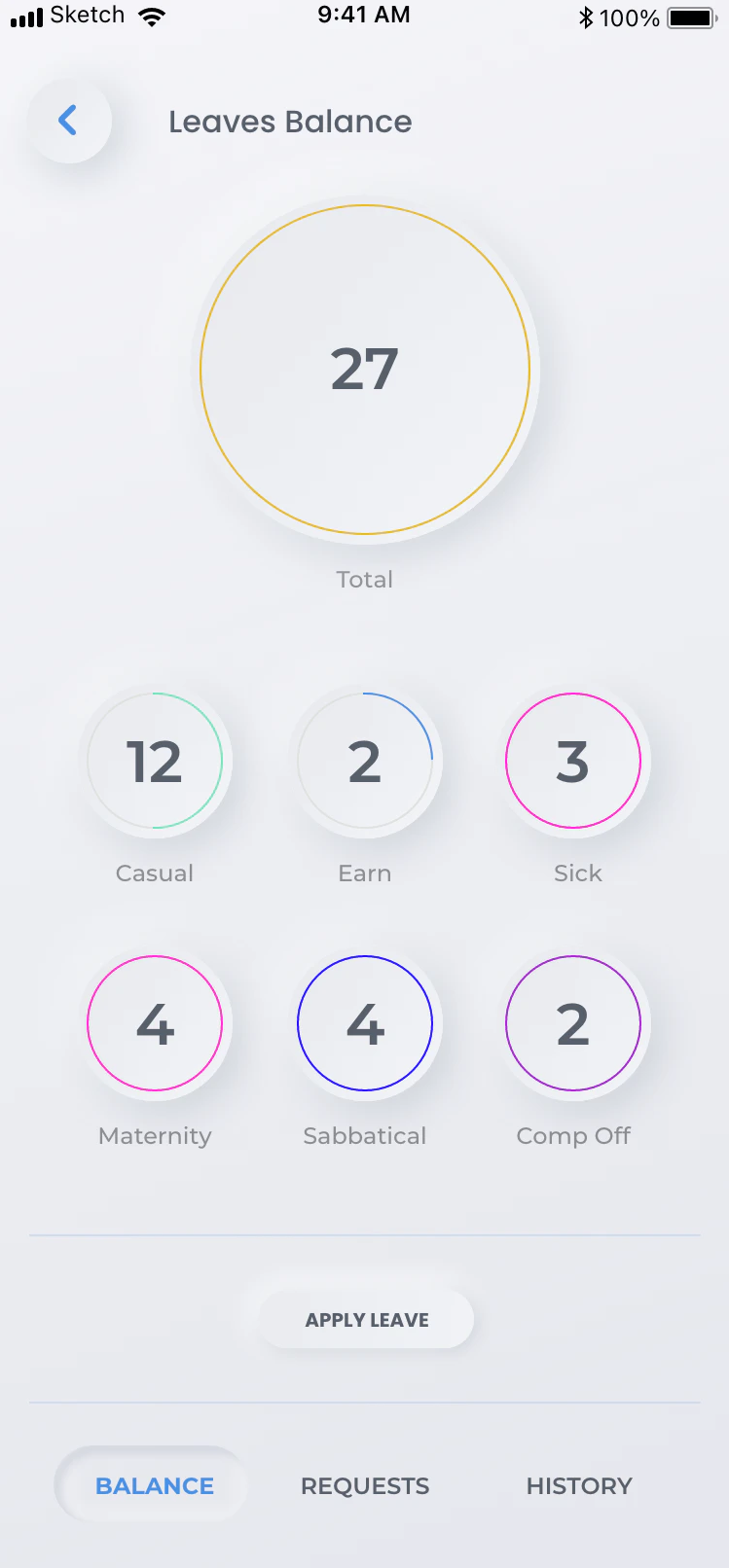Image resolution: width=729 pixels, height=1568 pixels.
Task: Open the History tab
Action: [x=579, y=1485]
